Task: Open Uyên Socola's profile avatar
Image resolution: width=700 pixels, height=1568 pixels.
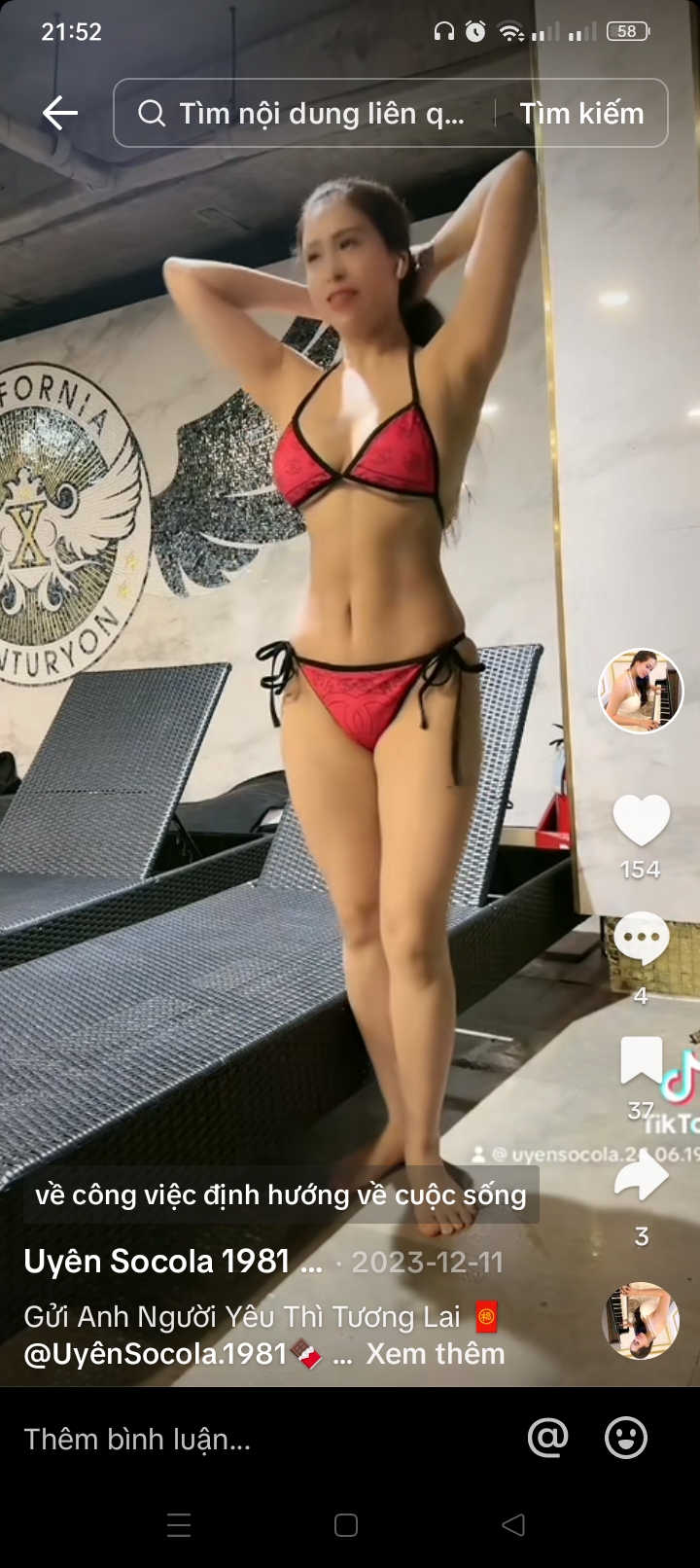Action: click(x=640, y=691)
